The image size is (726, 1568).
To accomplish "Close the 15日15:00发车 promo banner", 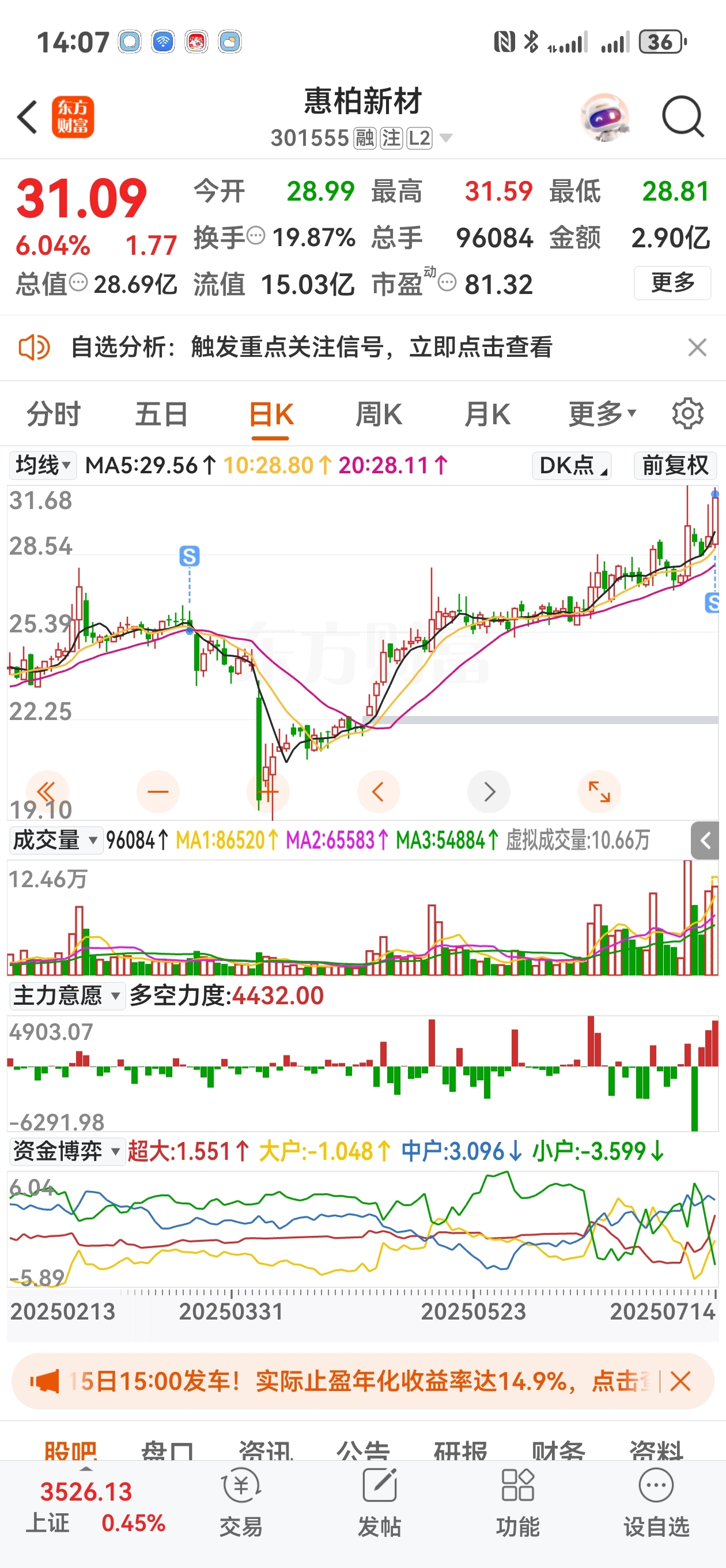I will (x=680, y=1381).
